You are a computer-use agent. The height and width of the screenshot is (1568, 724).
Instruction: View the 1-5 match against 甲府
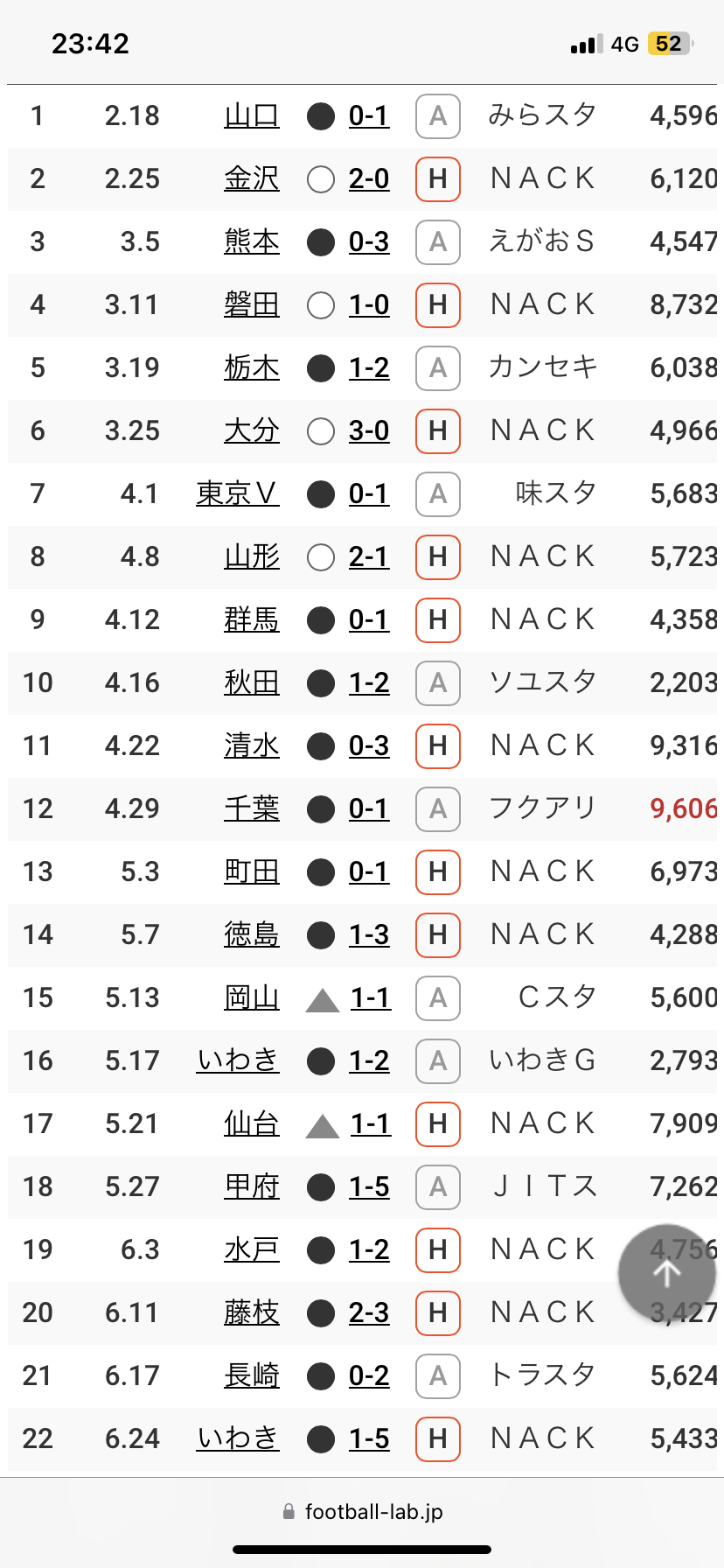pyautogui.click(x=369, y=1186)
